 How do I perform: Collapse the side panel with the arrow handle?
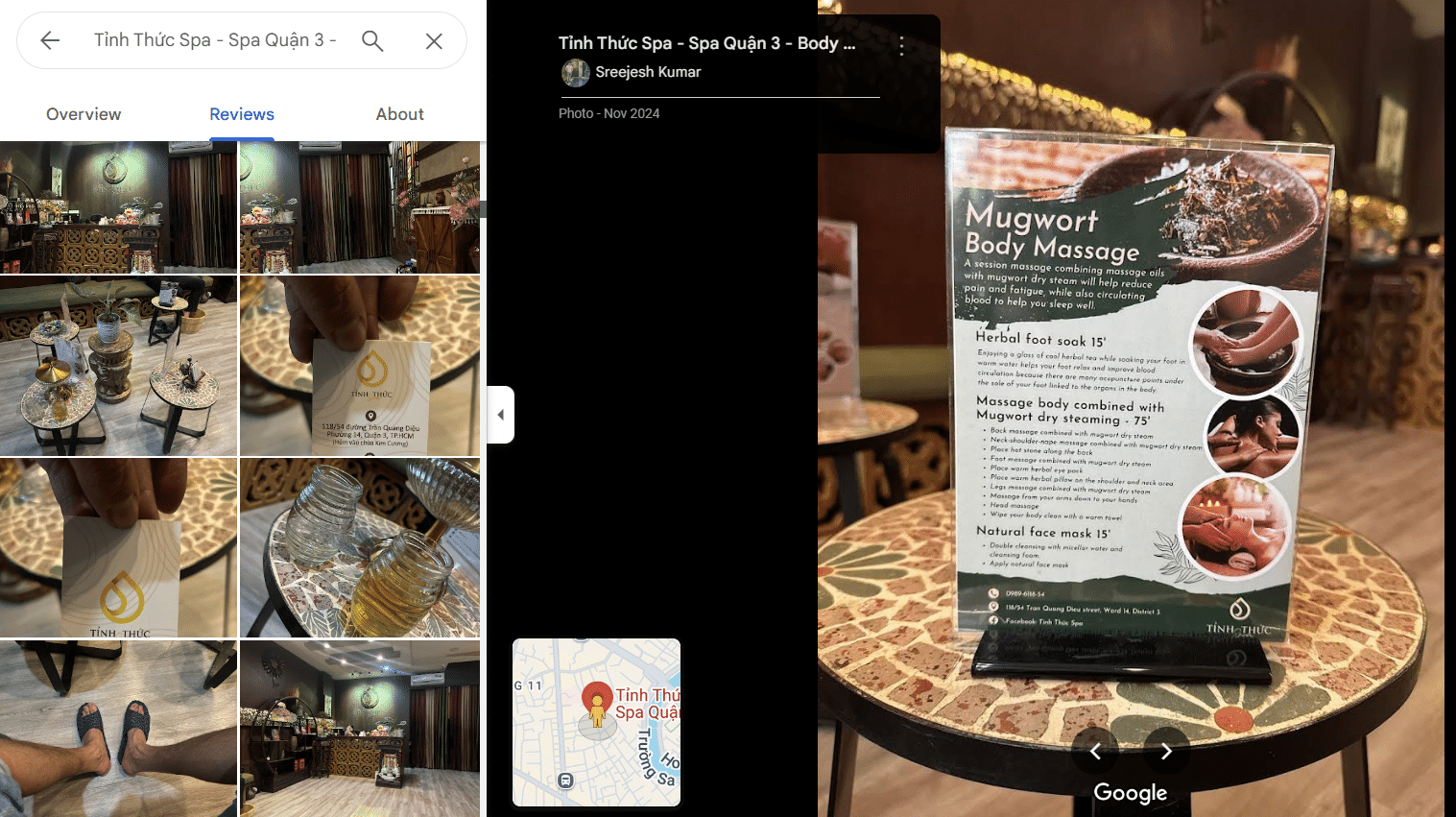(x=500, y=415)
